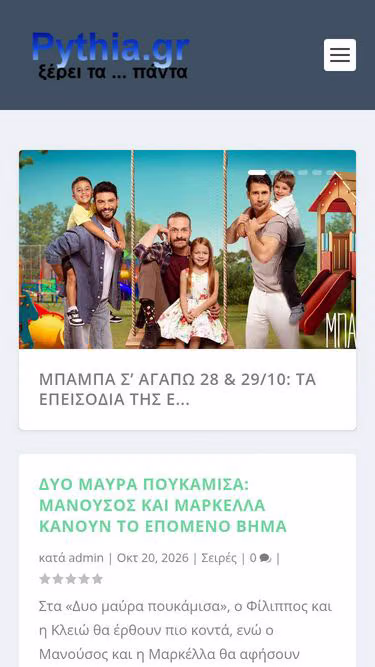Select the second slider page dot
Viewport: 375px width, 667px height.
coord(277,172)
